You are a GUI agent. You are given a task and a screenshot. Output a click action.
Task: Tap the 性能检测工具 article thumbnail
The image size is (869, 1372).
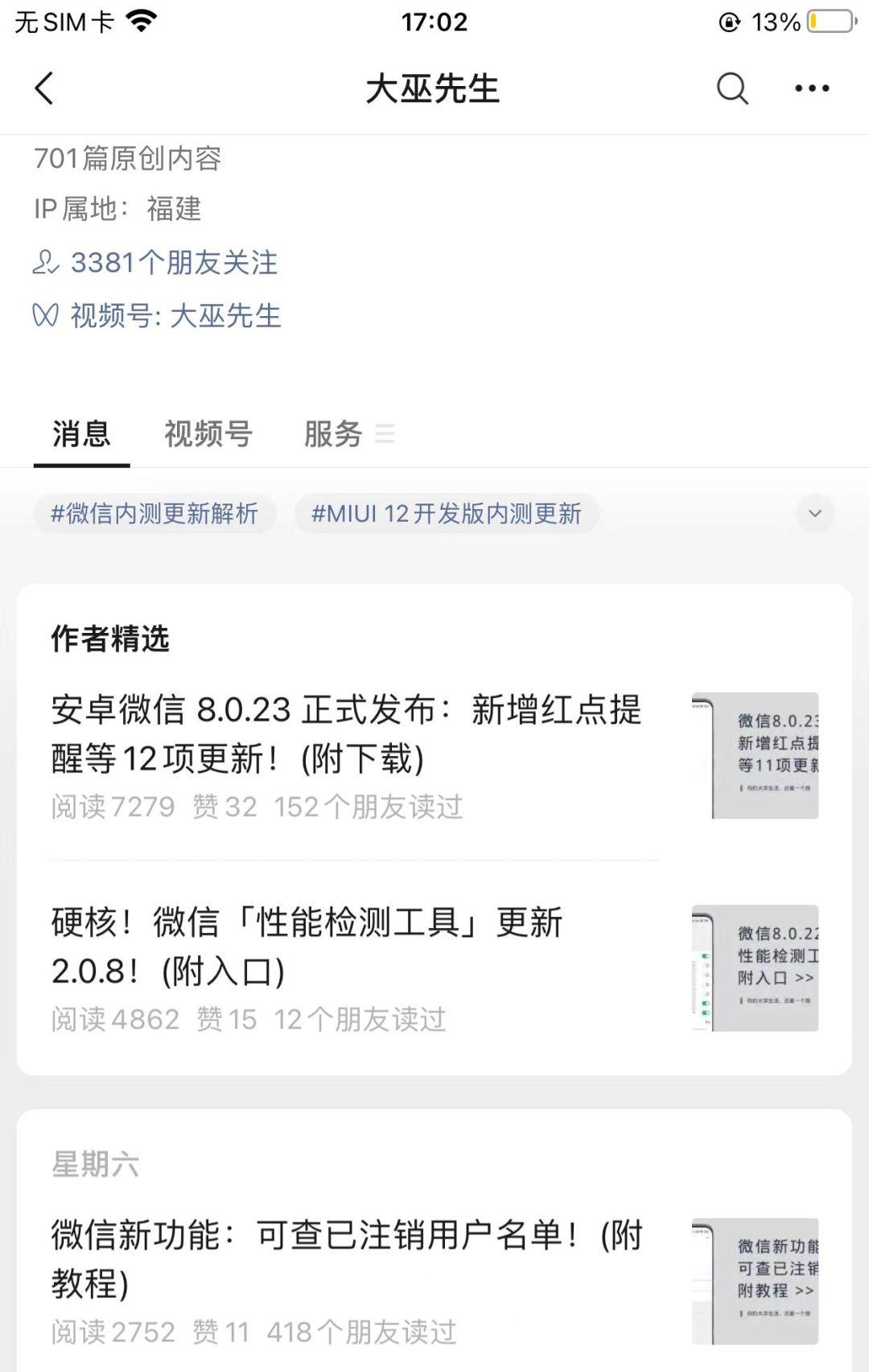point(755,967)
